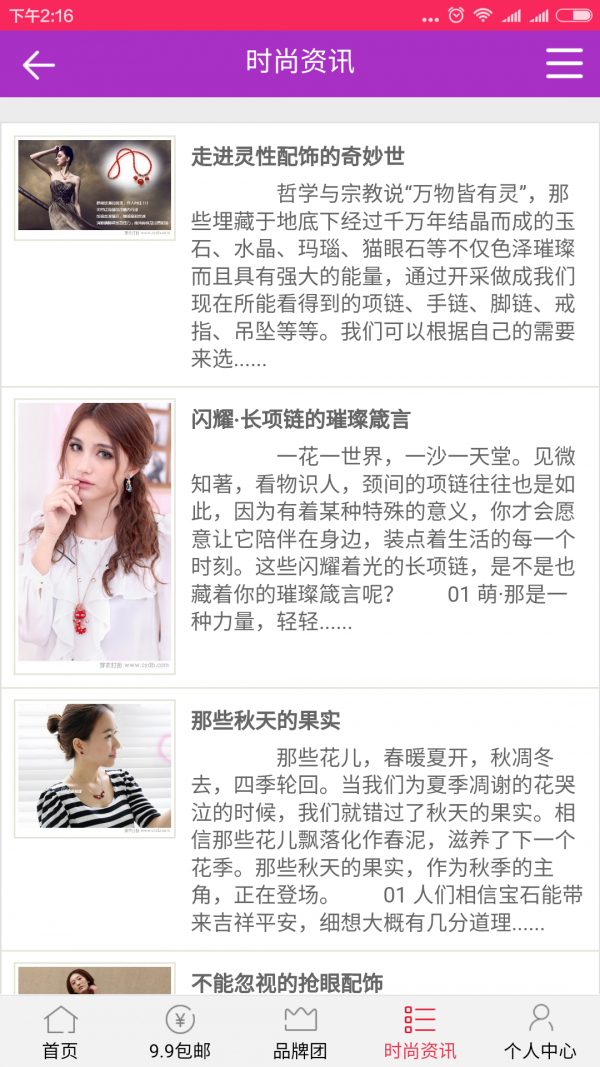Go to the 个人中心 tab

540,1031
